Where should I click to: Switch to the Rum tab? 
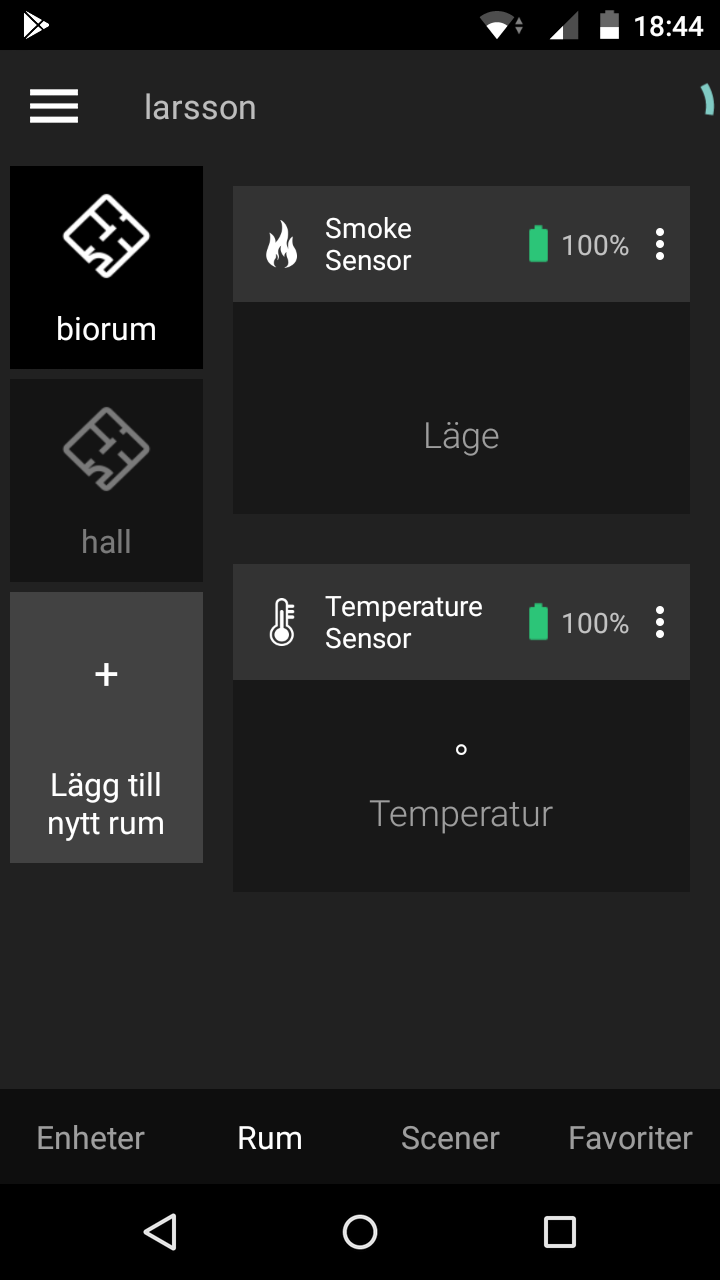click(x=270, y=1137)
